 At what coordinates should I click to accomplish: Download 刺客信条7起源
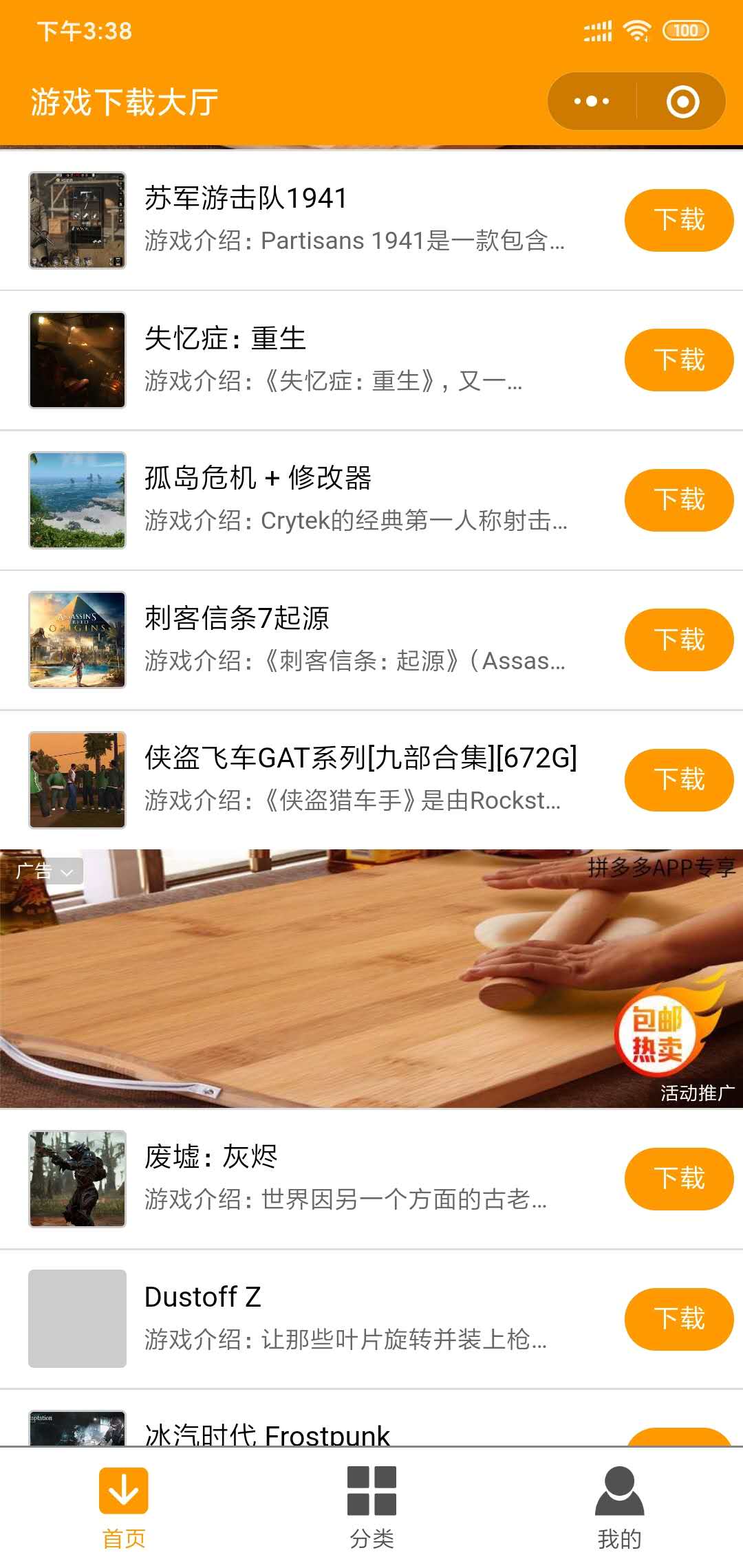point(679,640)
